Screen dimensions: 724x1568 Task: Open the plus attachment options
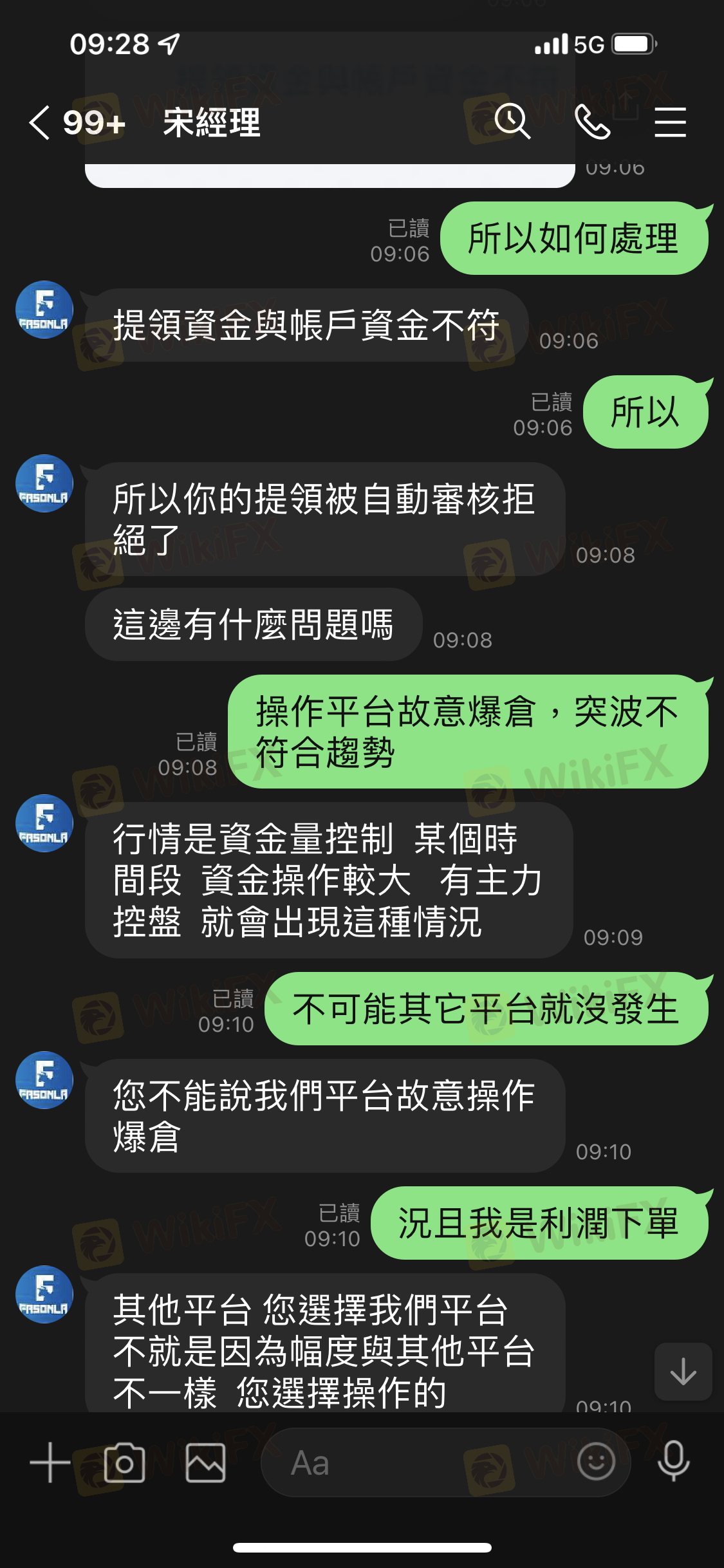[x=50, y=1462]
